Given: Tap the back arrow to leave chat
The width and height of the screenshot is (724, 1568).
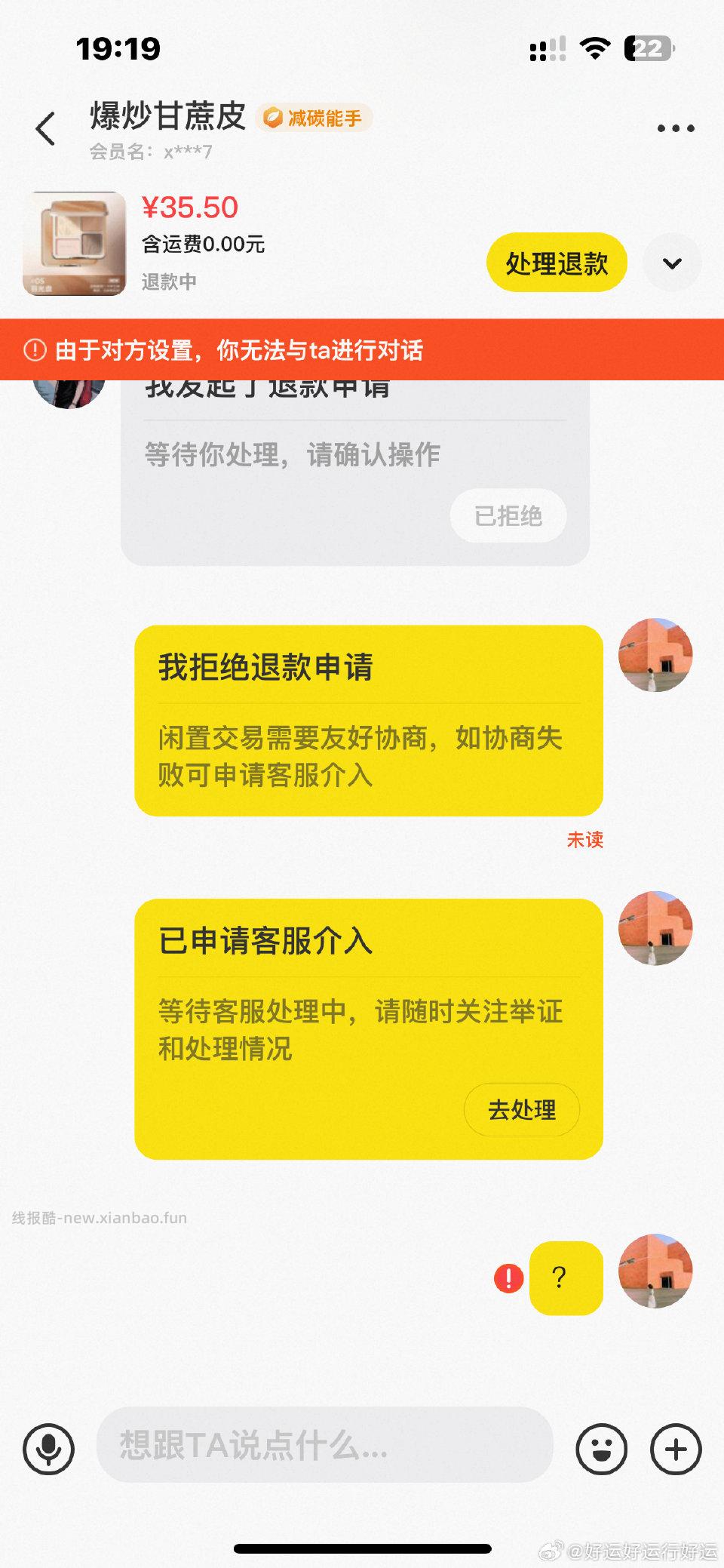Looking at the screenshot, I should (45, 127).
